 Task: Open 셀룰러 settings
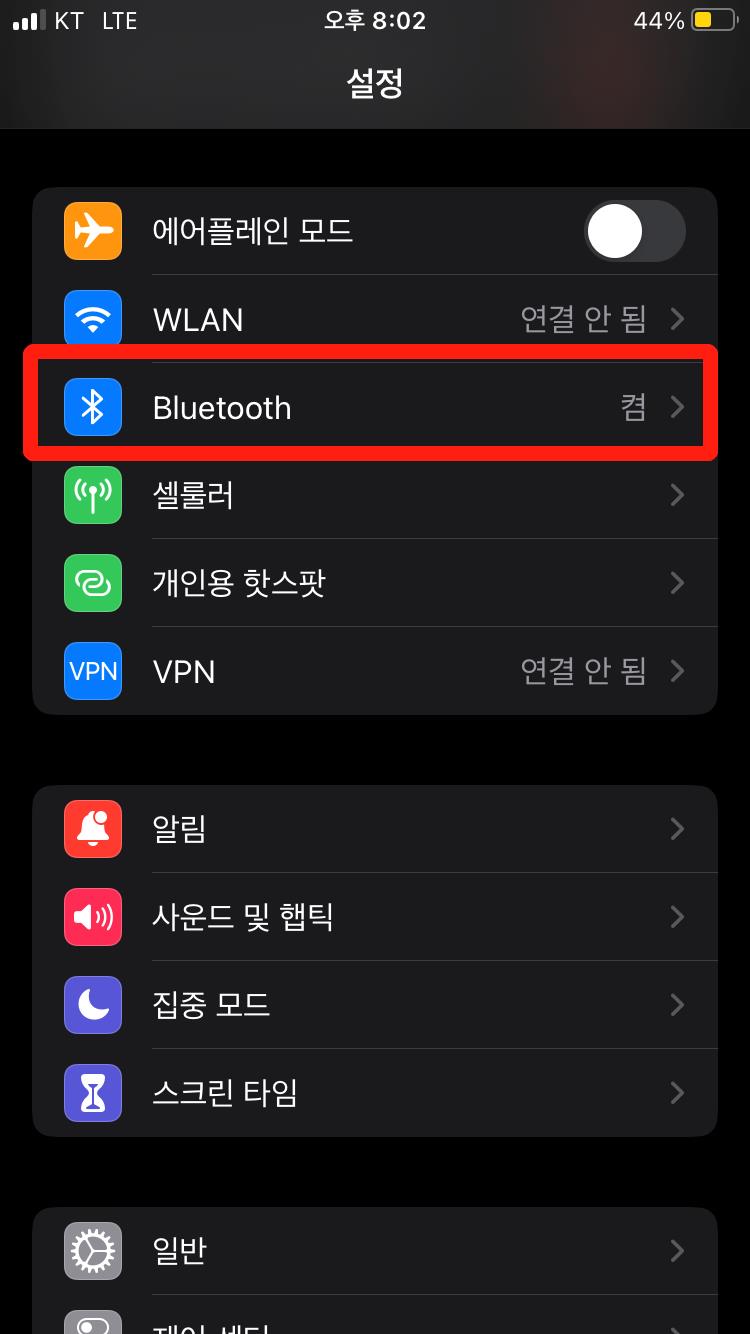click(x=375, y=495)
